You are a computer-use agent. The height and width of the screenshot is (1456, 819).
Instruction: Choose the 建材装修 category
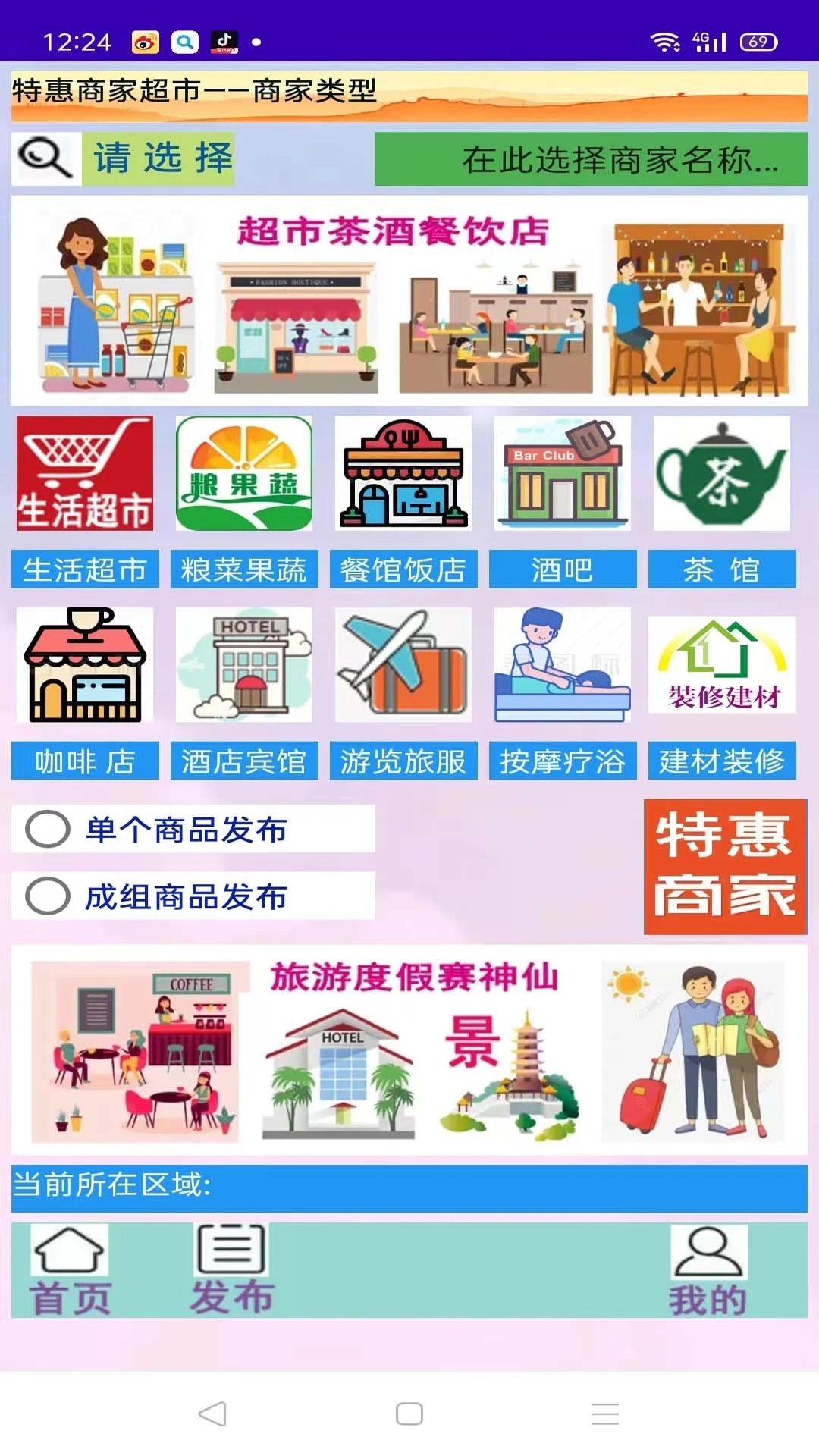pyautogui.click(x=722, y=761)
